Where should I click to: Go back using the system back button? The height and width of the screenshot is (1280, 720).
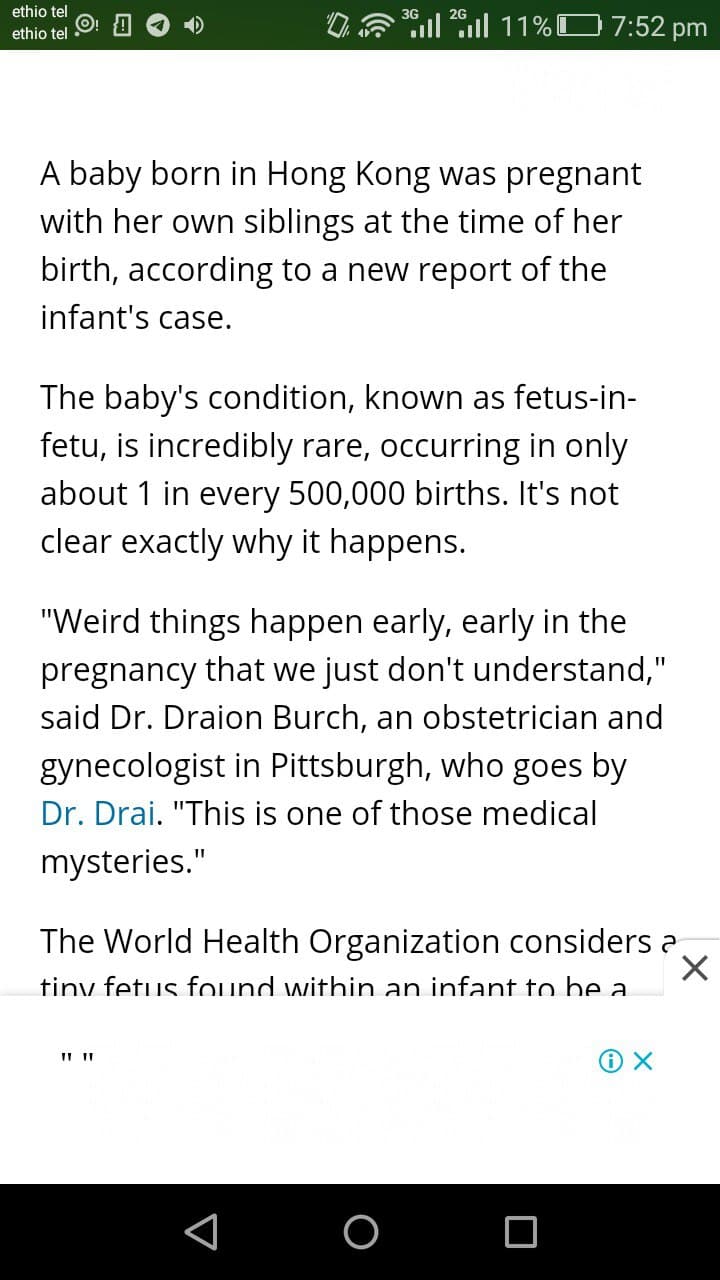tap(202, 1231)
